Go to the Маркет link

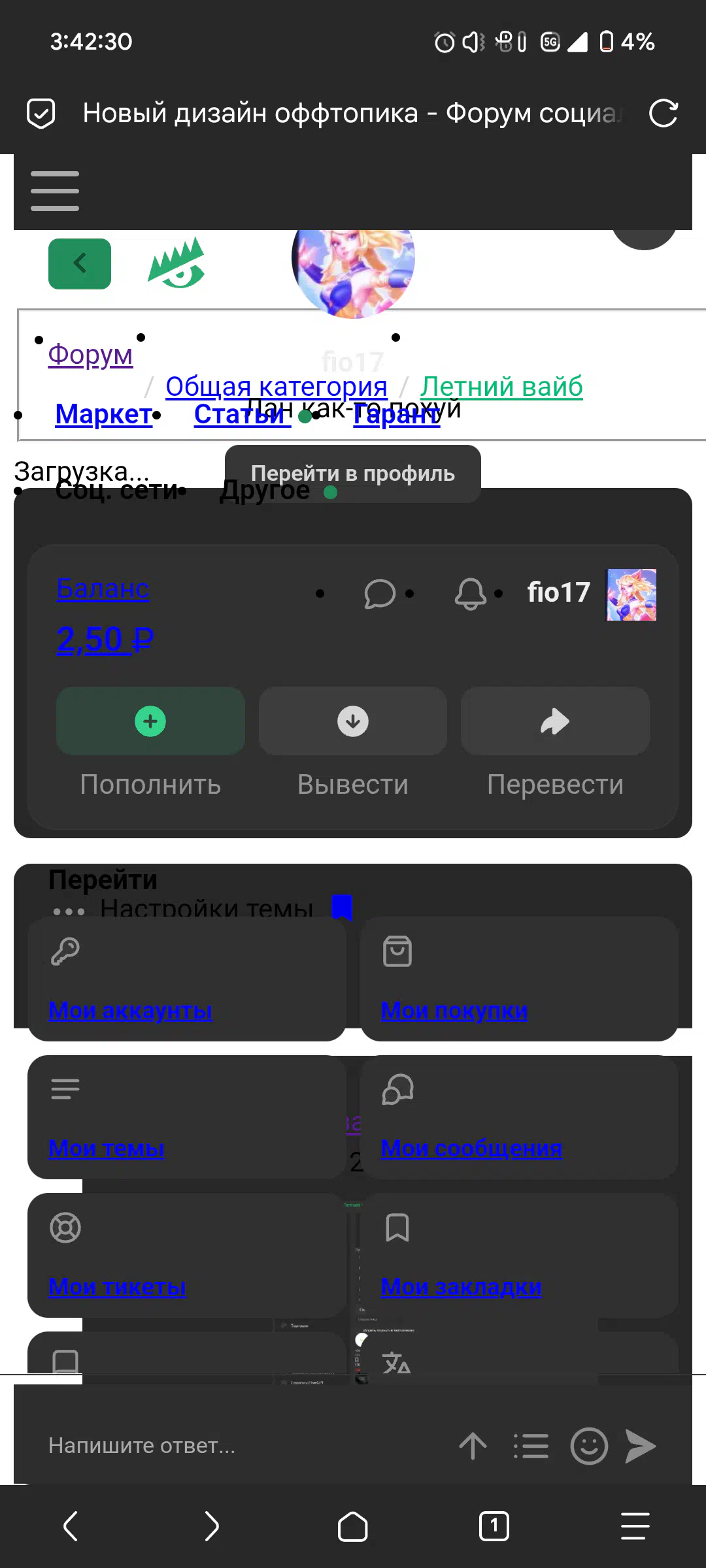(104, 414)
